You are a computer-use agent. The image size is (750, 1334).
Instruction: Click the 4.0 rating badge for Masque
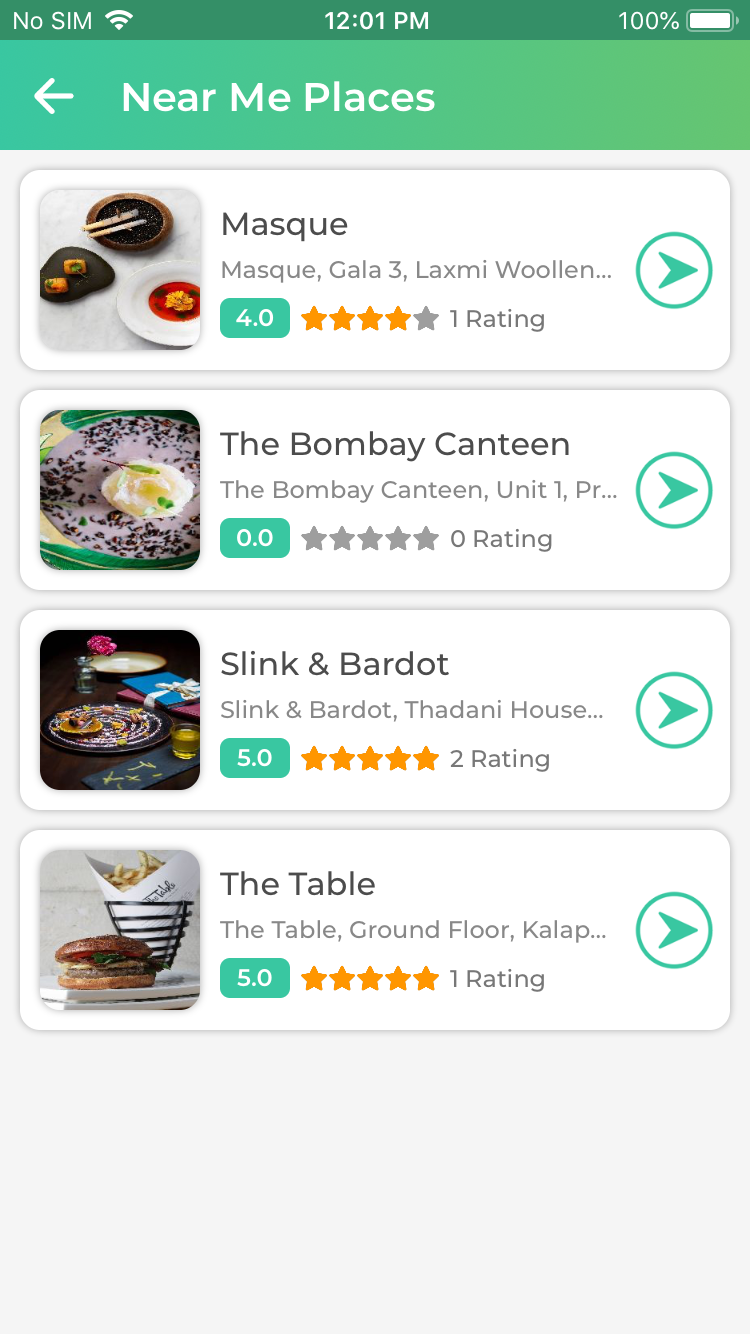click(x=254, y=318)
